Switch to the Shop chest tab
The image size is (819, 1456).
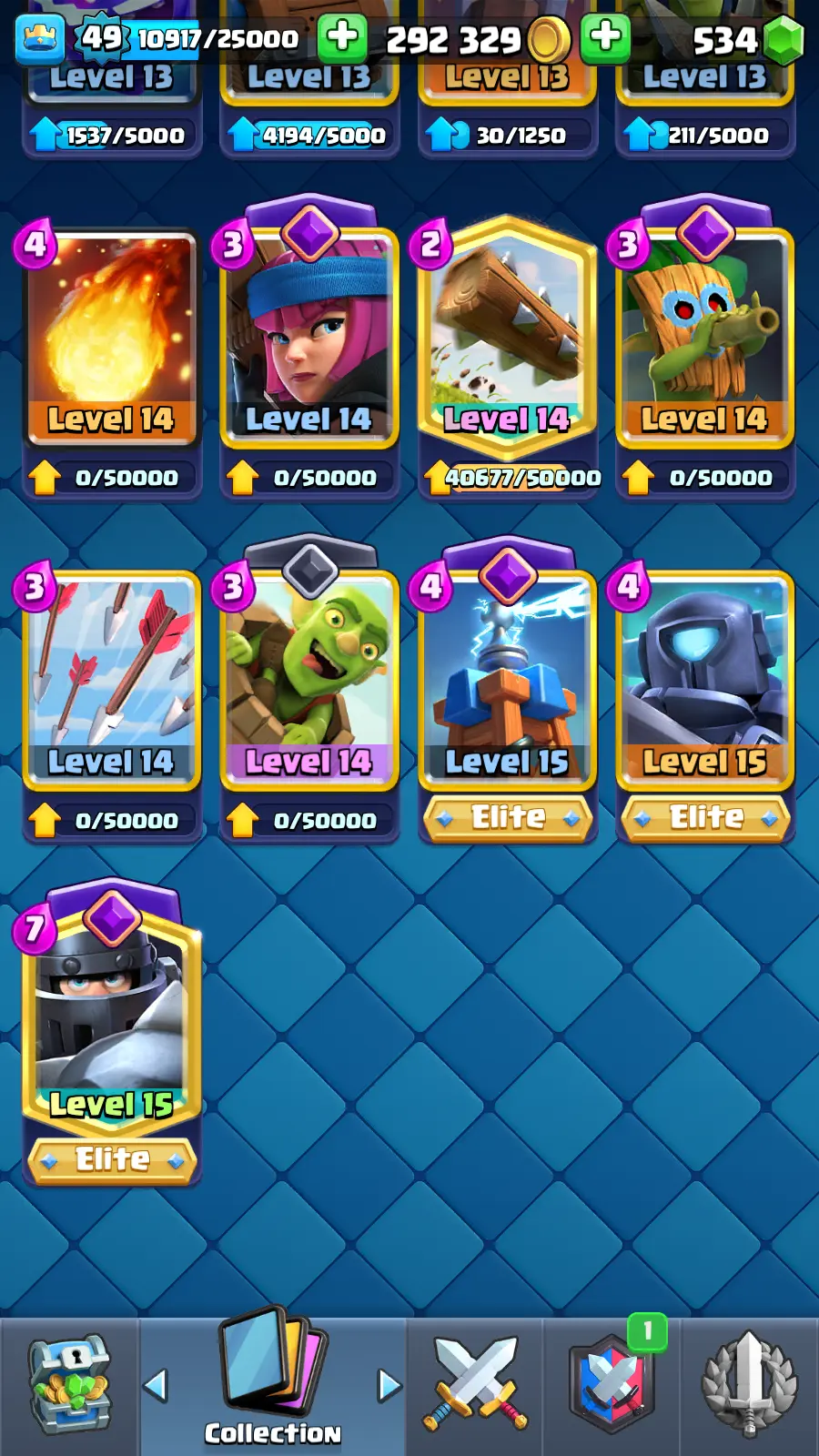point(69,1385)
